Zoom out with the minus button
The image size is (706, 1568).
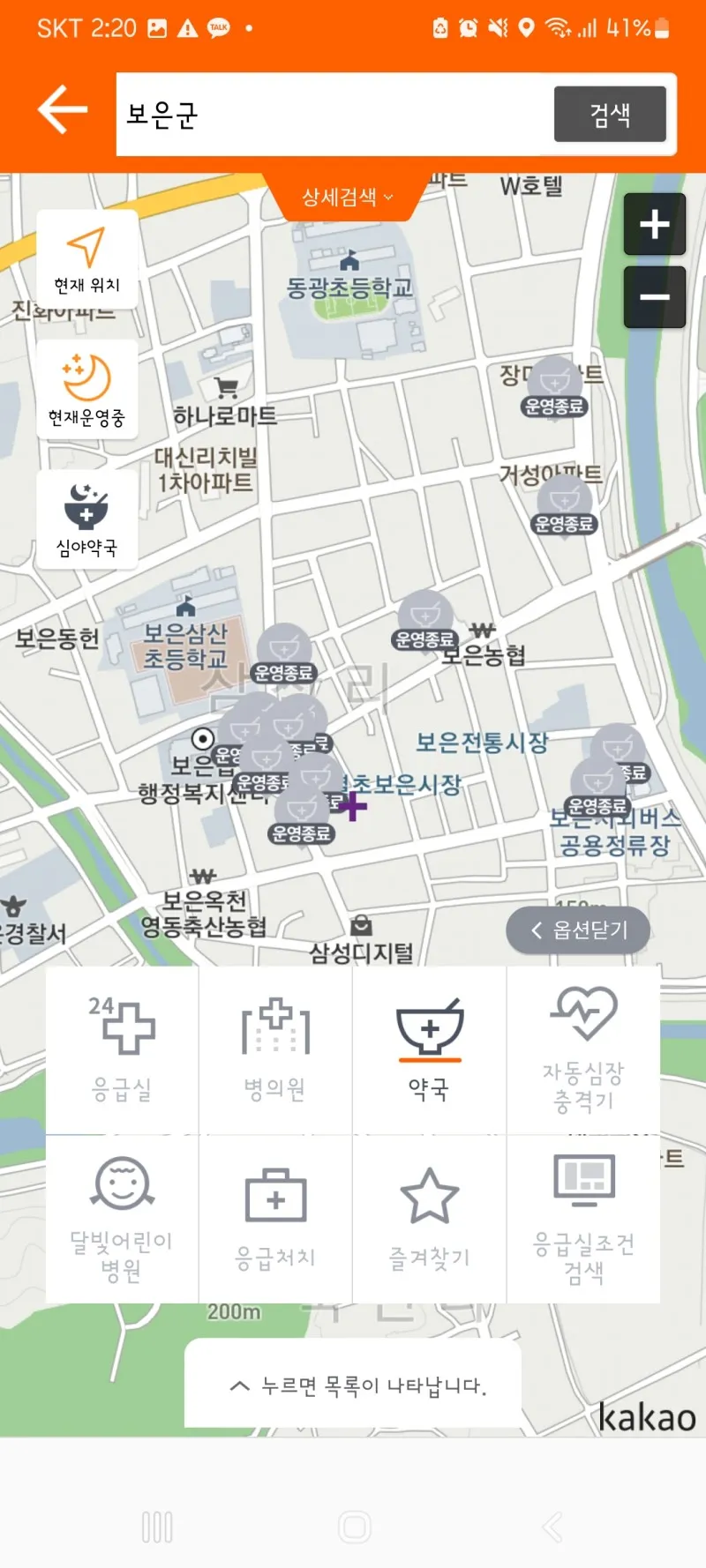pyautogui.click(x=654, y=297)
